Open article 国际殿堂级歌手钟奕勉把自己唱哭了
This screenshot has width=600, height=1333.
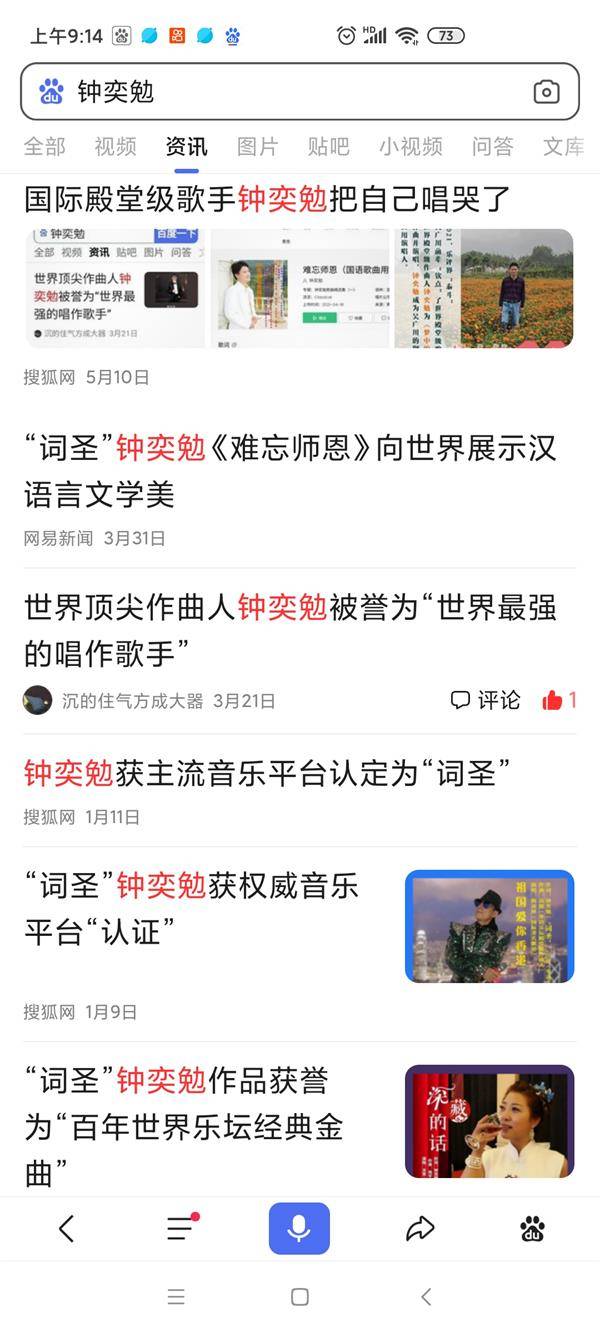click(x=268, y=199)
